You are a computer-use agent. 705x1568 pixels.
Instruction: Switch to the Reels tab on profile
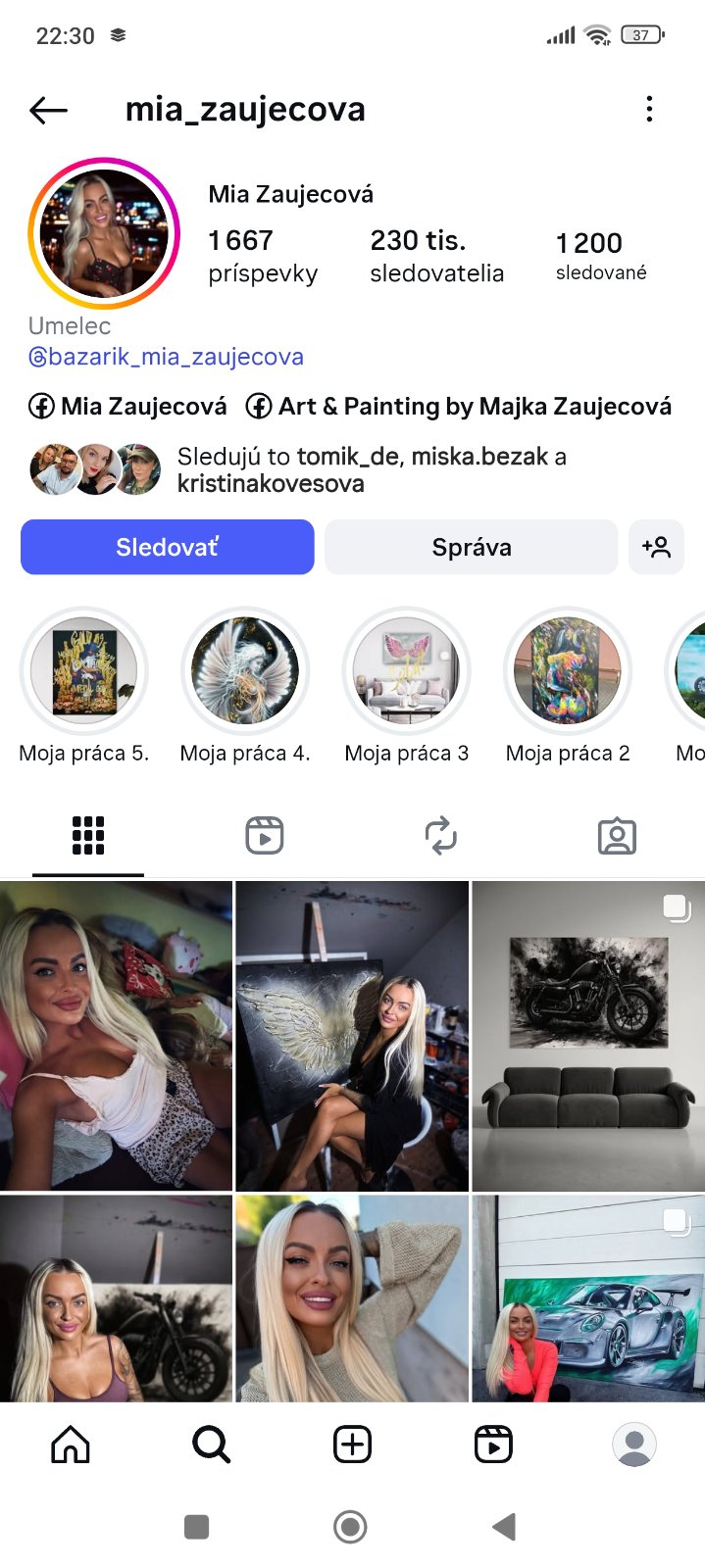[x=264, y=836]
